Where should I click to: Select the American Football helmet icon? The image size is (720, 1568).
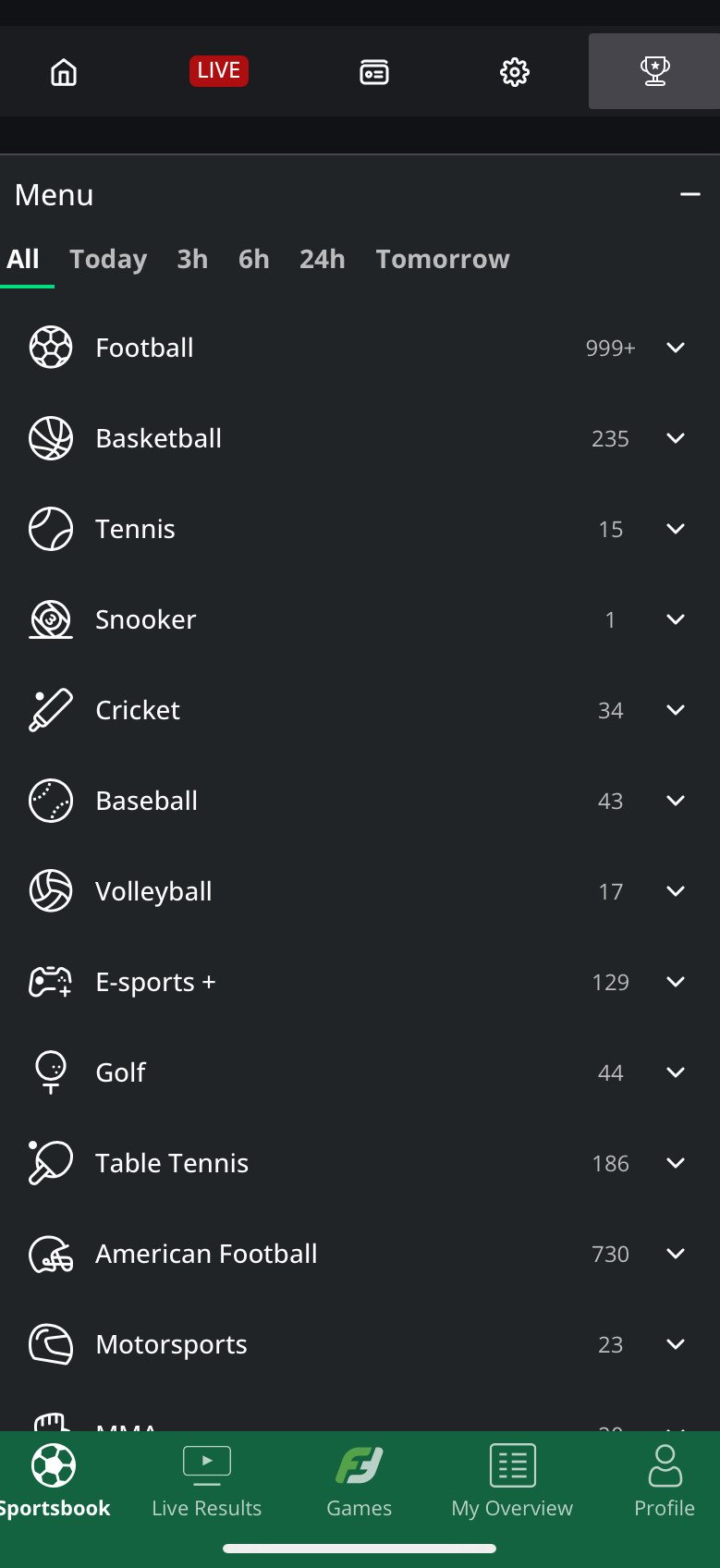point(51,1254)
